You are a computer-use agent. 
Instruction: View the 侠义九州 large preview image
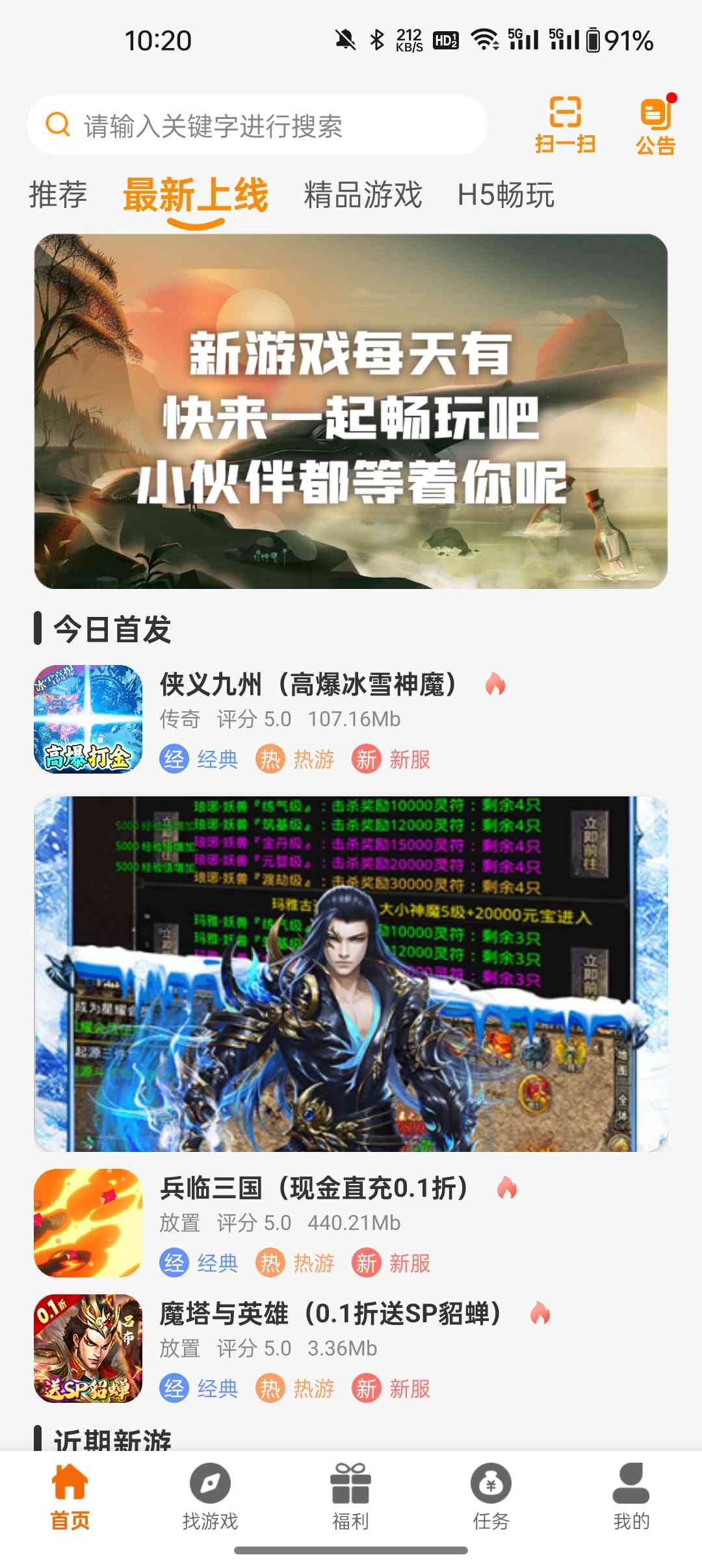[351, 973]
